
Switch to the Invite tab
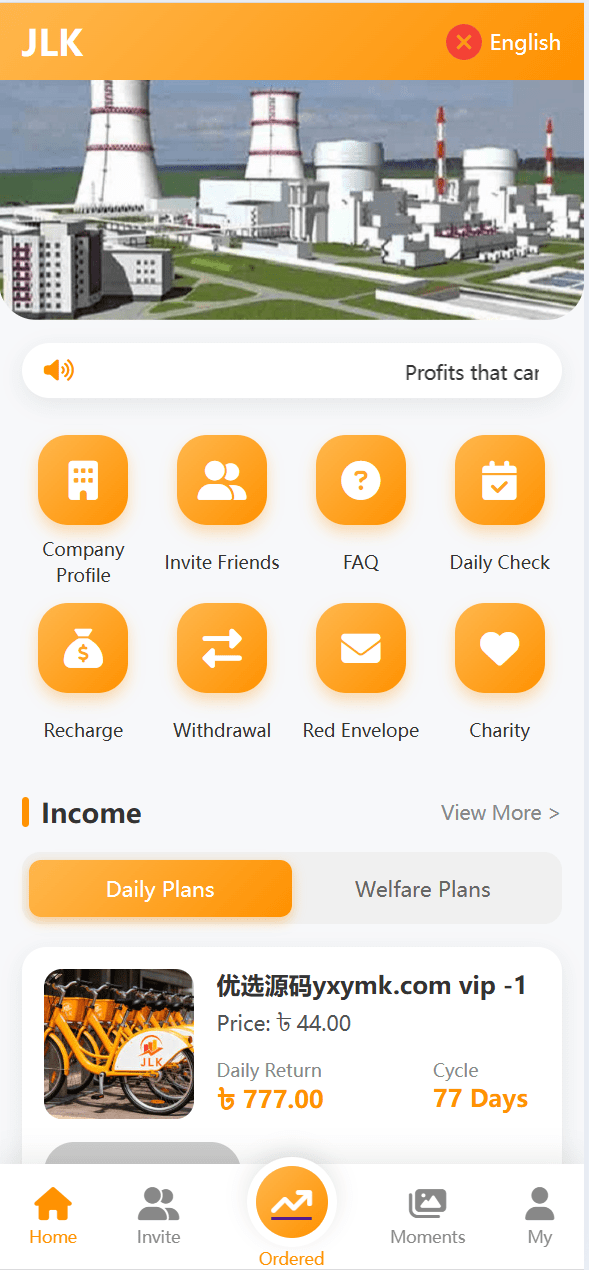pos(158,1215)
